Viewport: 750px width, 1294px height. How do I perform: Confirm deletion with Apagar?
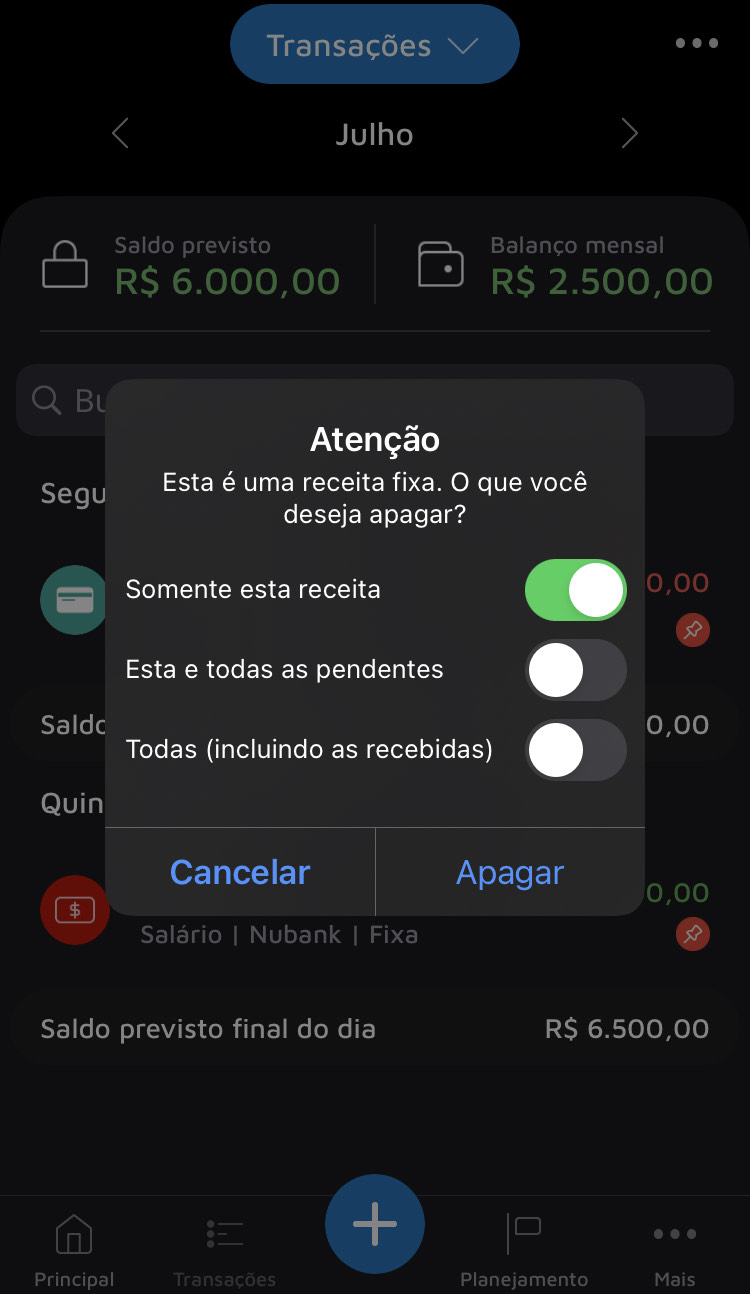(510, 872)
